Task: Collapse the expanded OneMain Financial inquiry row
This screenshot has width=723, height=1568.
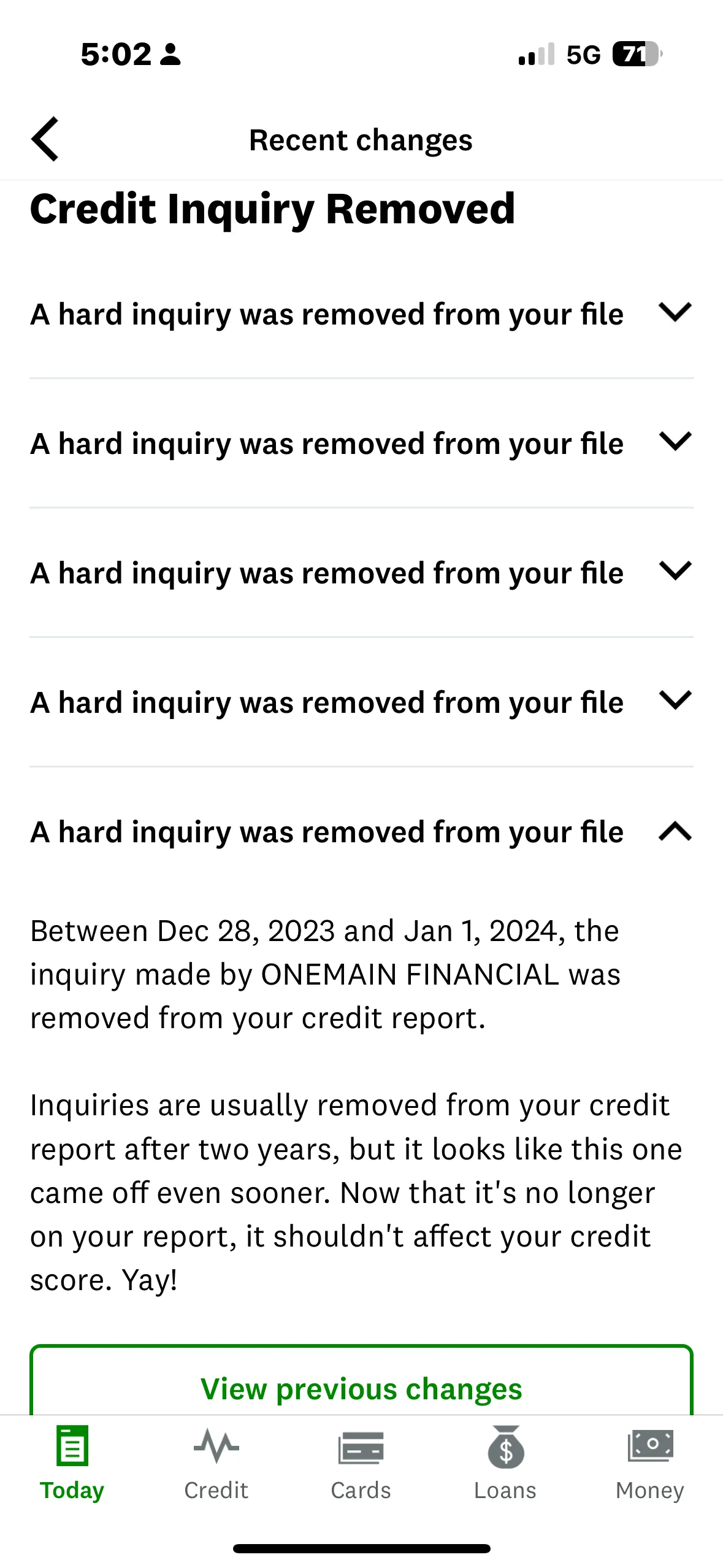Action: (x=361, y=831)
